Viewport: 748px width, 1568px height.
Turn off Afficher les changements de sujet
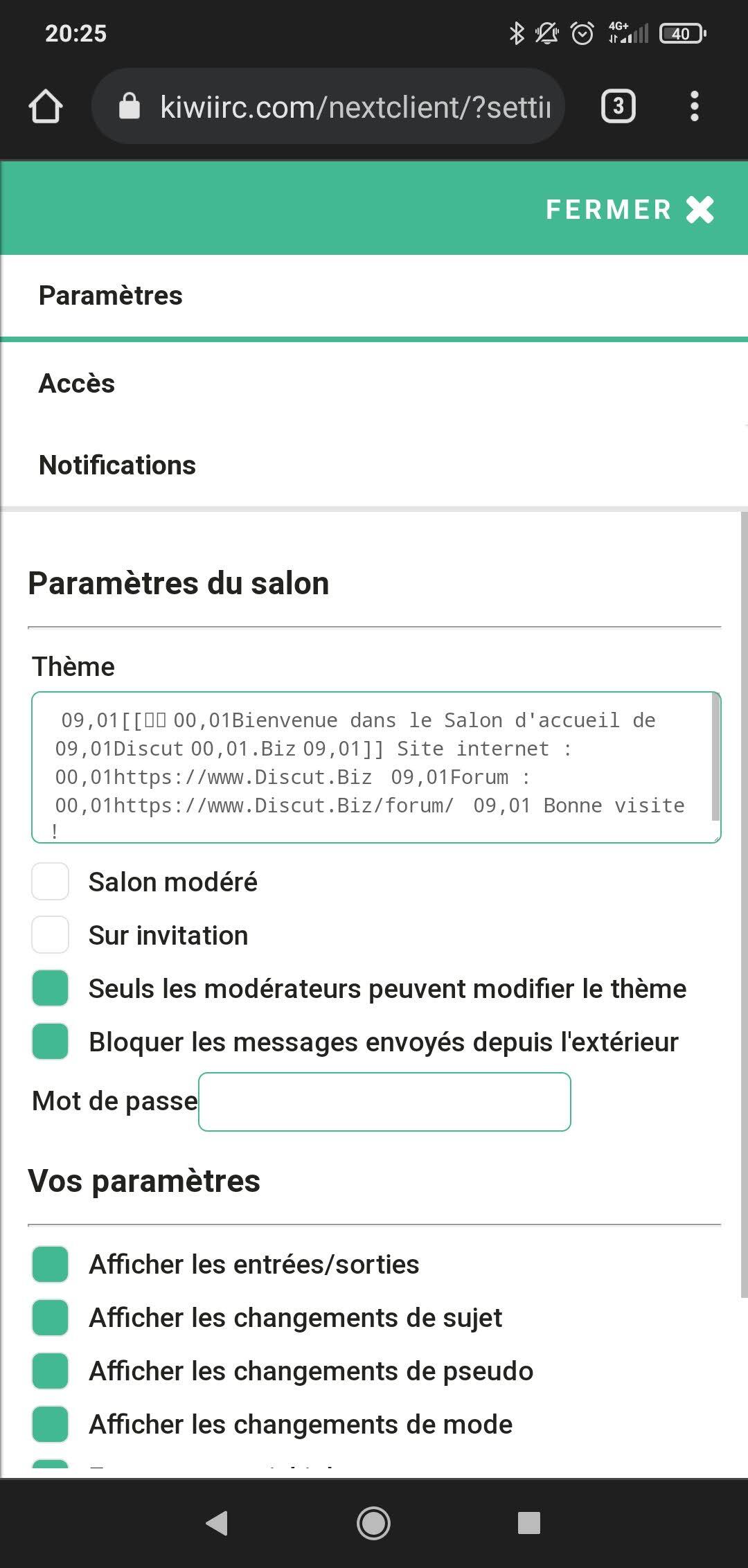[51, 1317]
